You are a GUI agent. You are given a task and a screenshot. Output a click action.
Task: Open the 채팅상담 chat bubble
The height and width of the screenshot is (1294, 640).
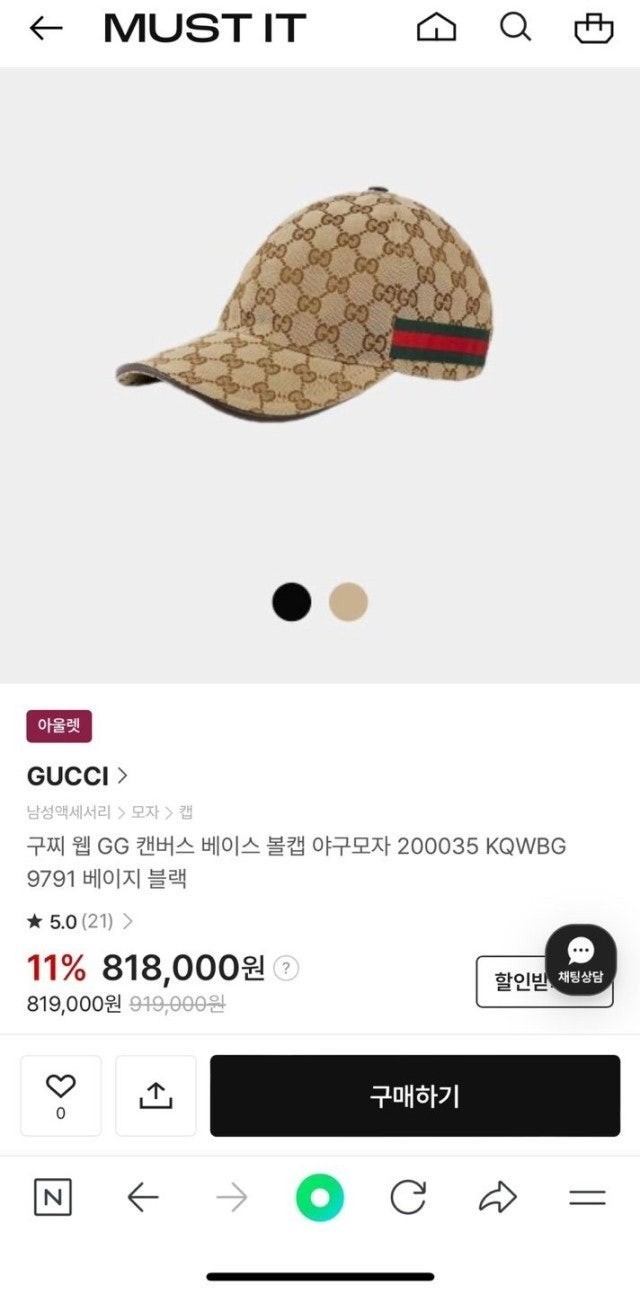click(x=580, y=960)
